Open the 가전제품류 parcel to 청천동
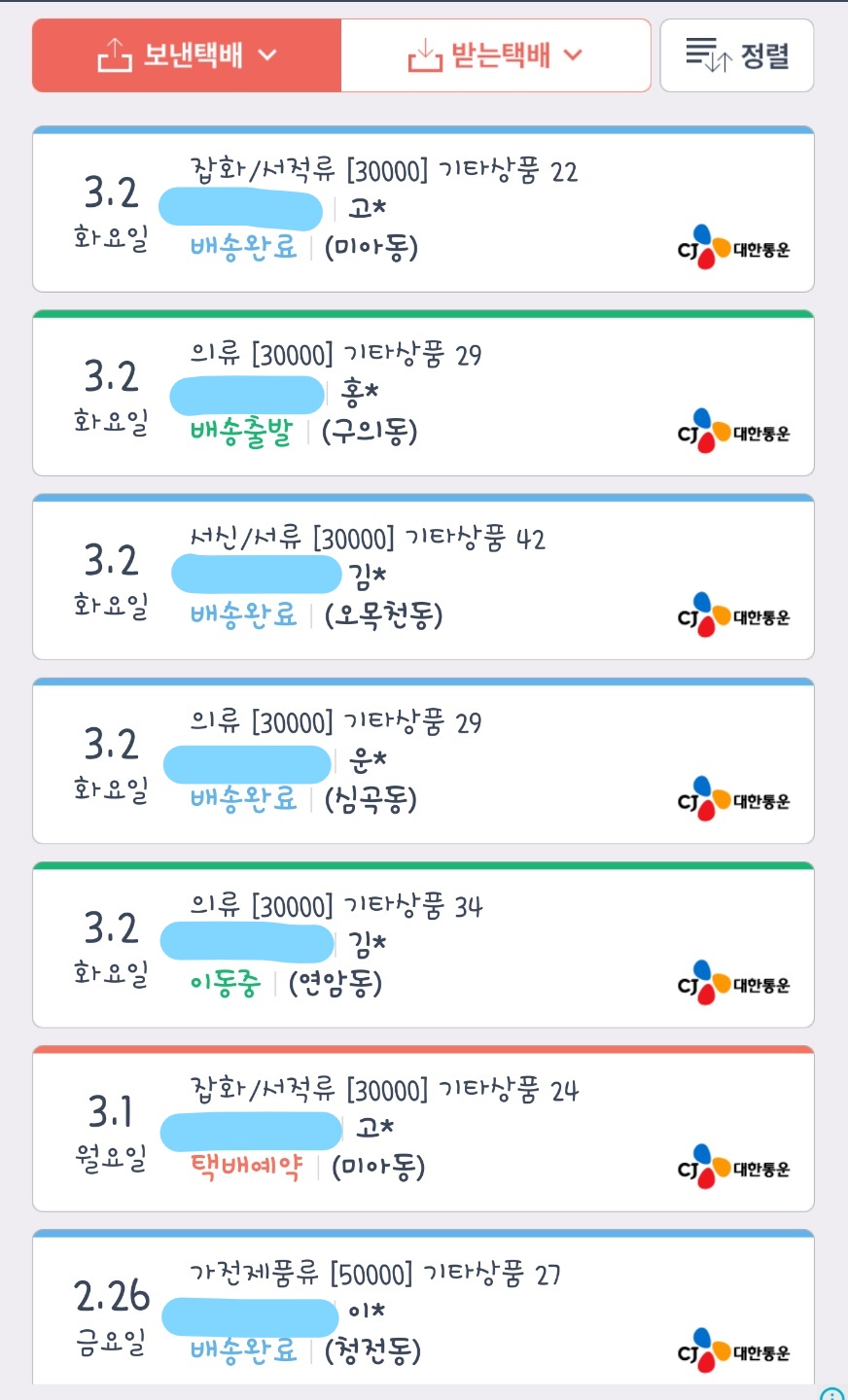 click(x=423, y=1311)
